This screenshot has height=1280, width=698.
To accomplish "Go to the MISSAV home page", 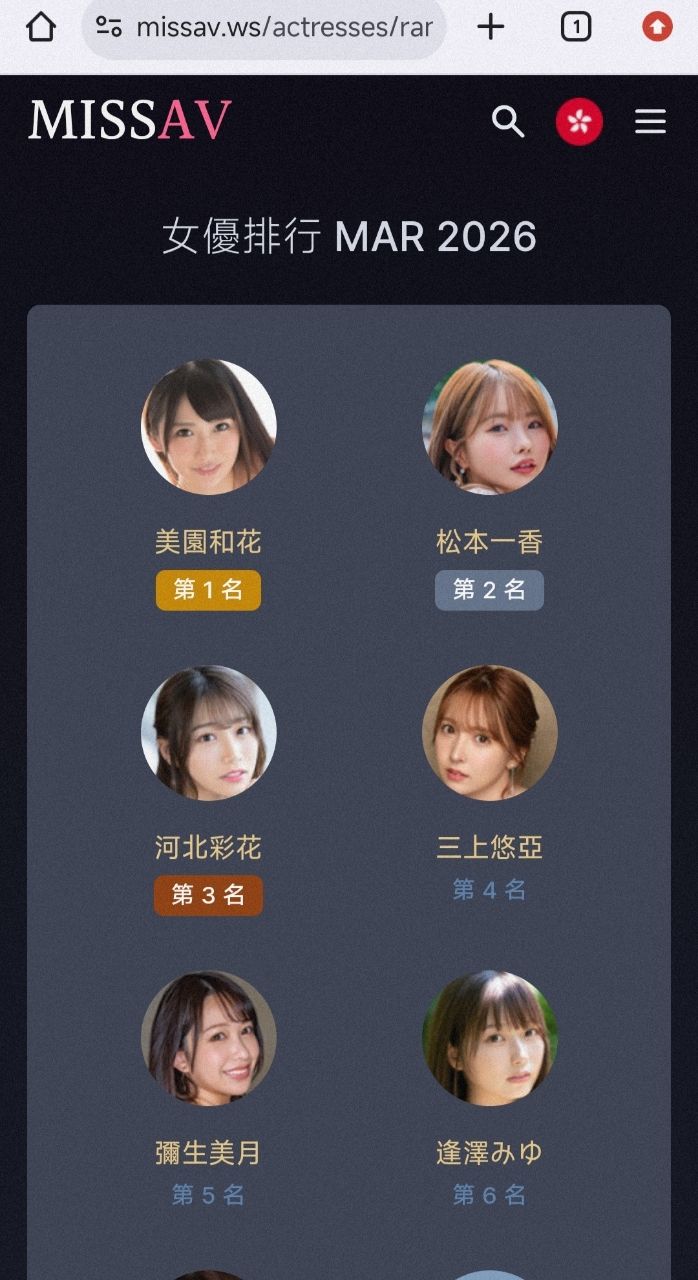I will click(x=130, y=120).
